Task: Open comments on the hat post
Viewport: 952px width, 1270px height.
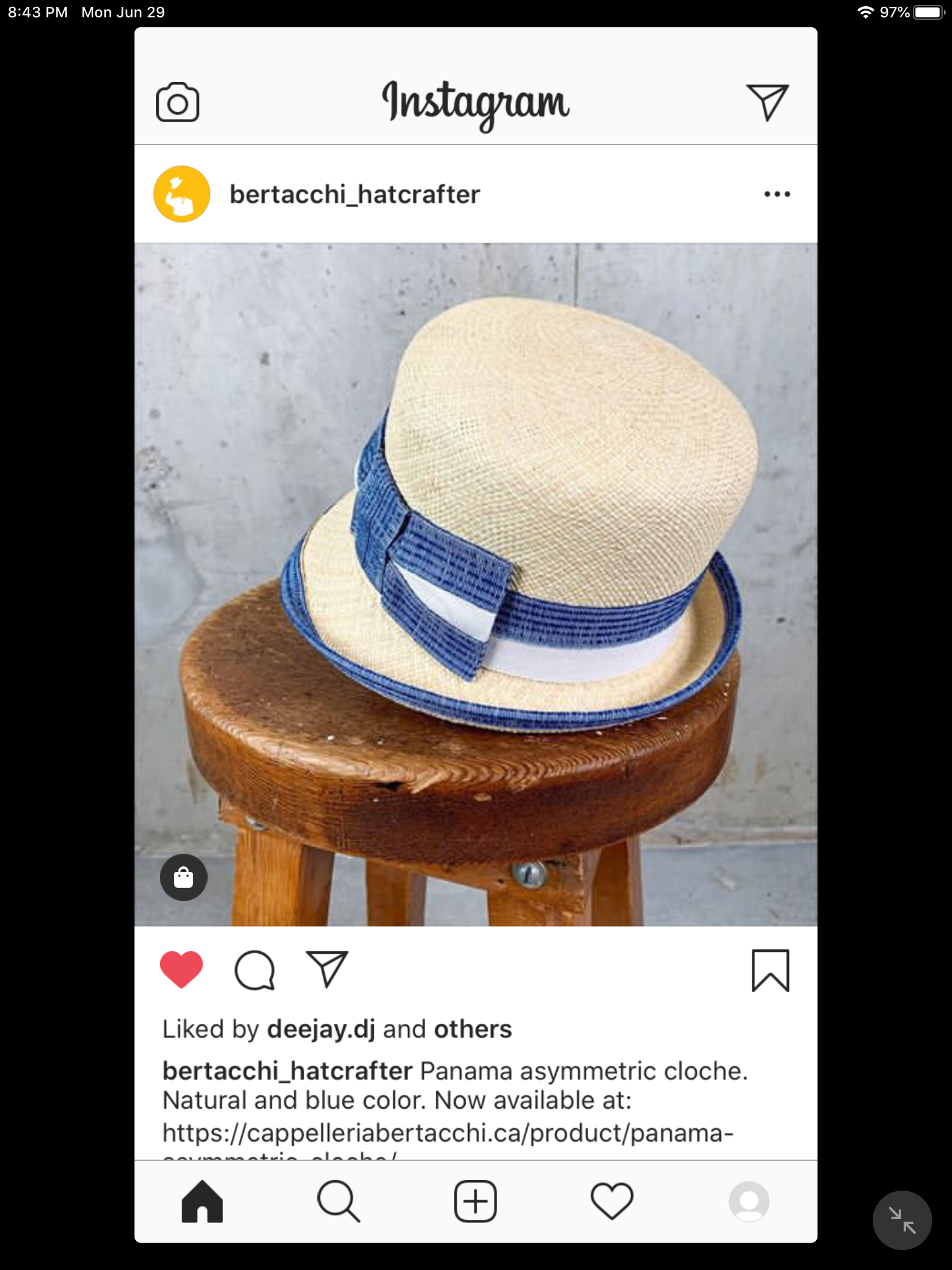Action: point(254,970)
